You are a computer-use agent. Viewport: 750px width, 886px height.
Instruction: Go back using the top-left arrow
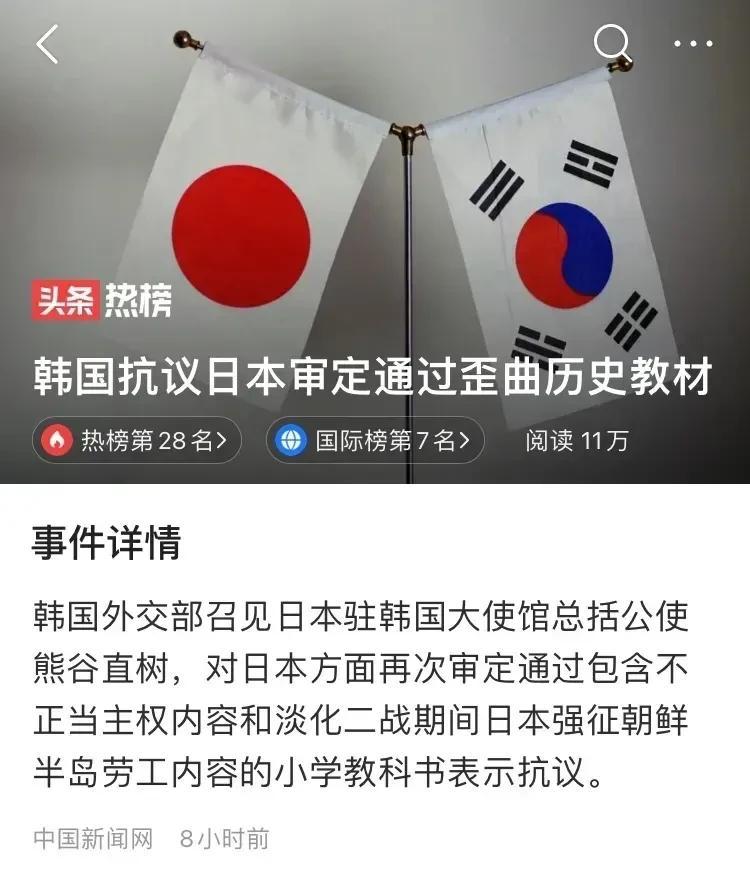tap(47, 44)
